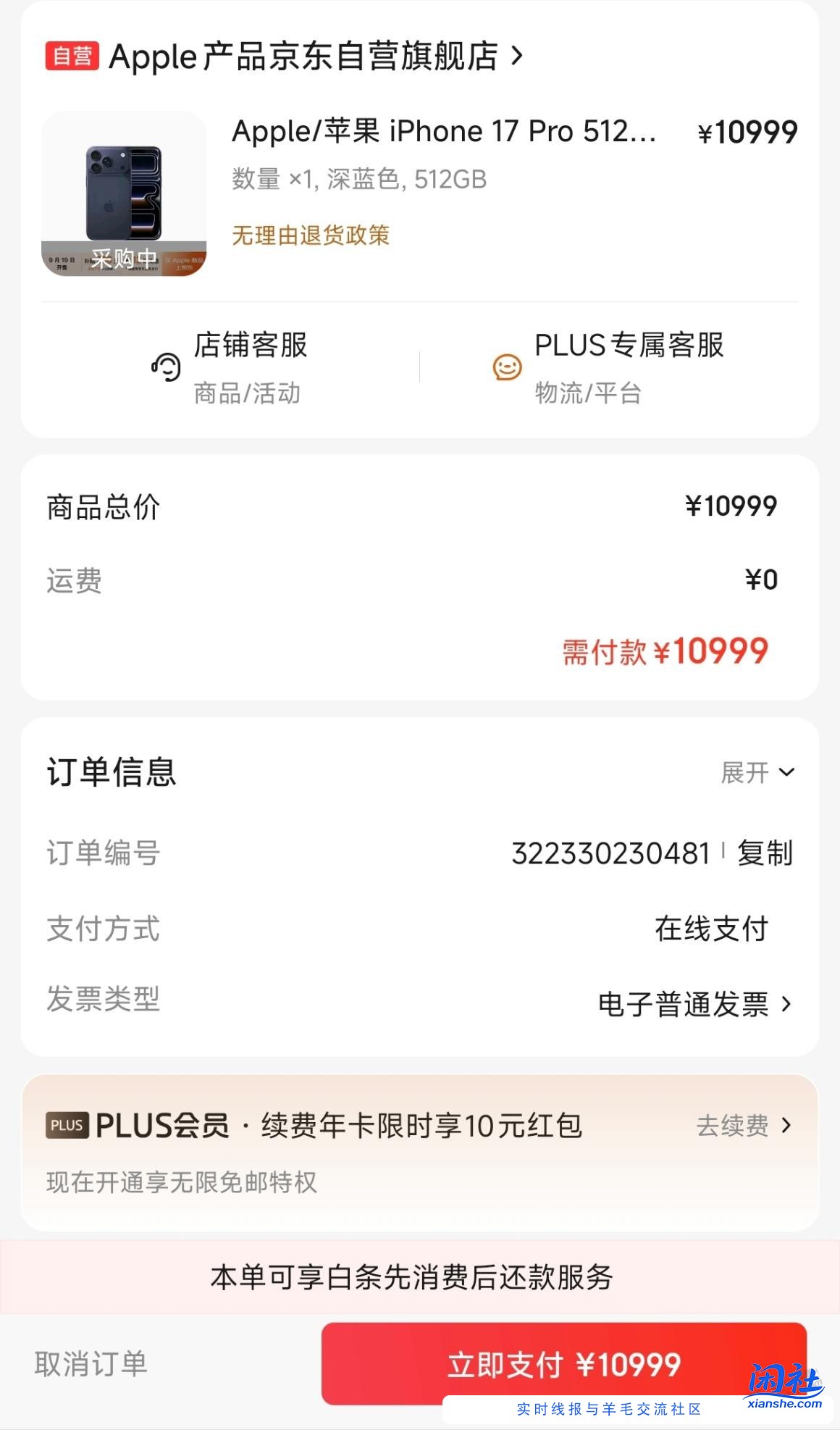Open the 无理由退货政策 policy link
840x1430 pixels.
pos(310,236)
